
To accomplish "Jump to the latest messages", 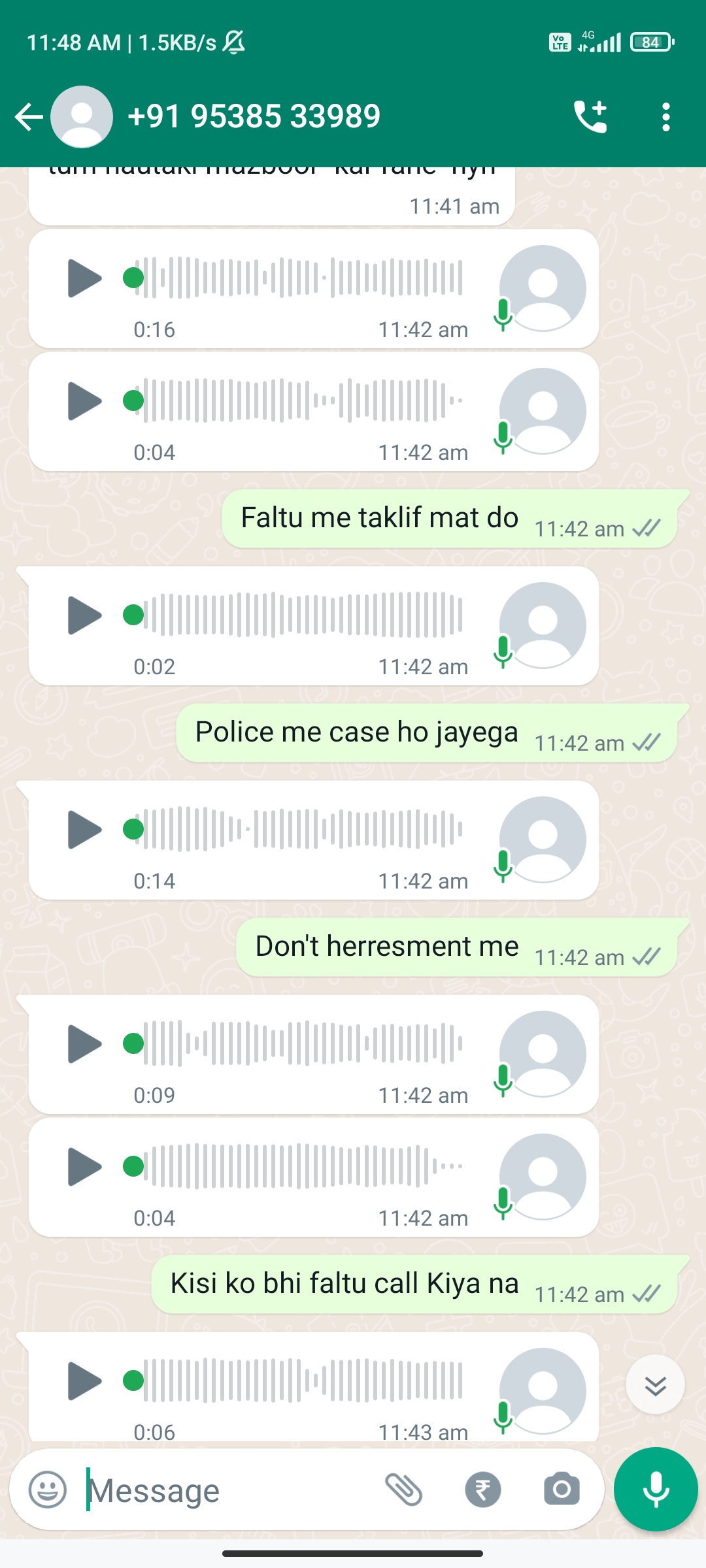I will pos(655,1384).
